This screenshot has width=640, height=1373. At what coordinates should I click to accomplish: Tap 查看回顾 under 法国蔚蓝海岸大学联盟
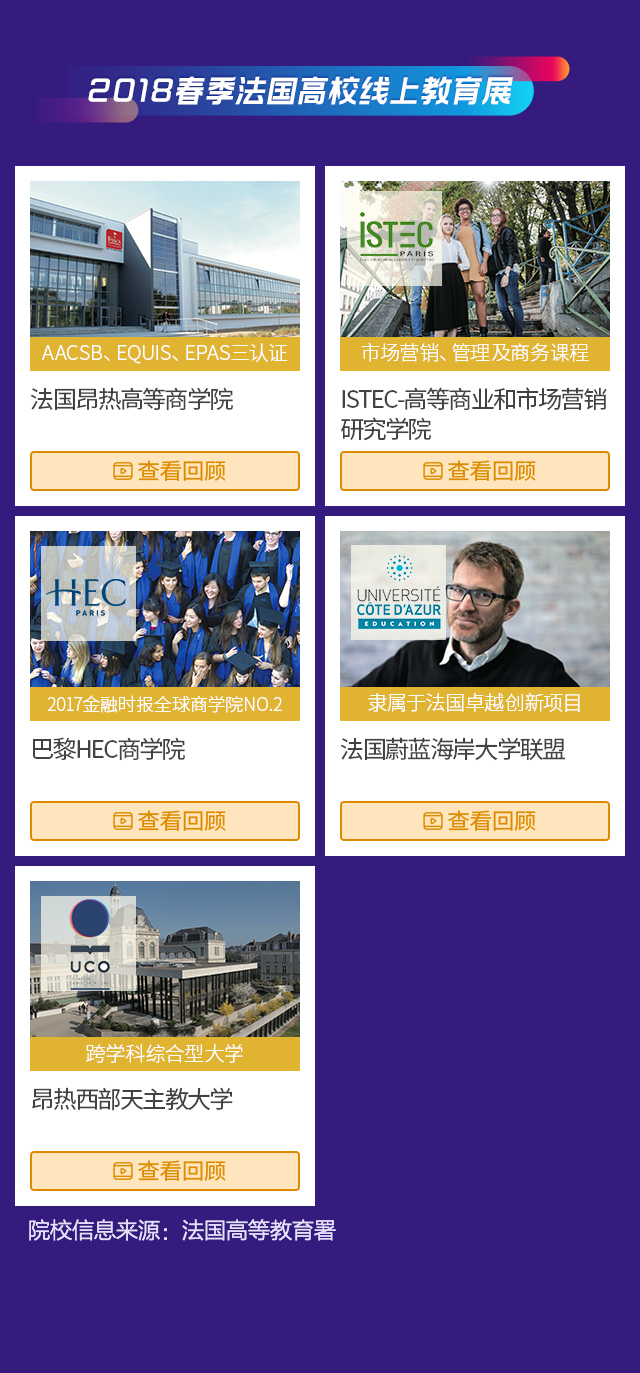point(475,821)
